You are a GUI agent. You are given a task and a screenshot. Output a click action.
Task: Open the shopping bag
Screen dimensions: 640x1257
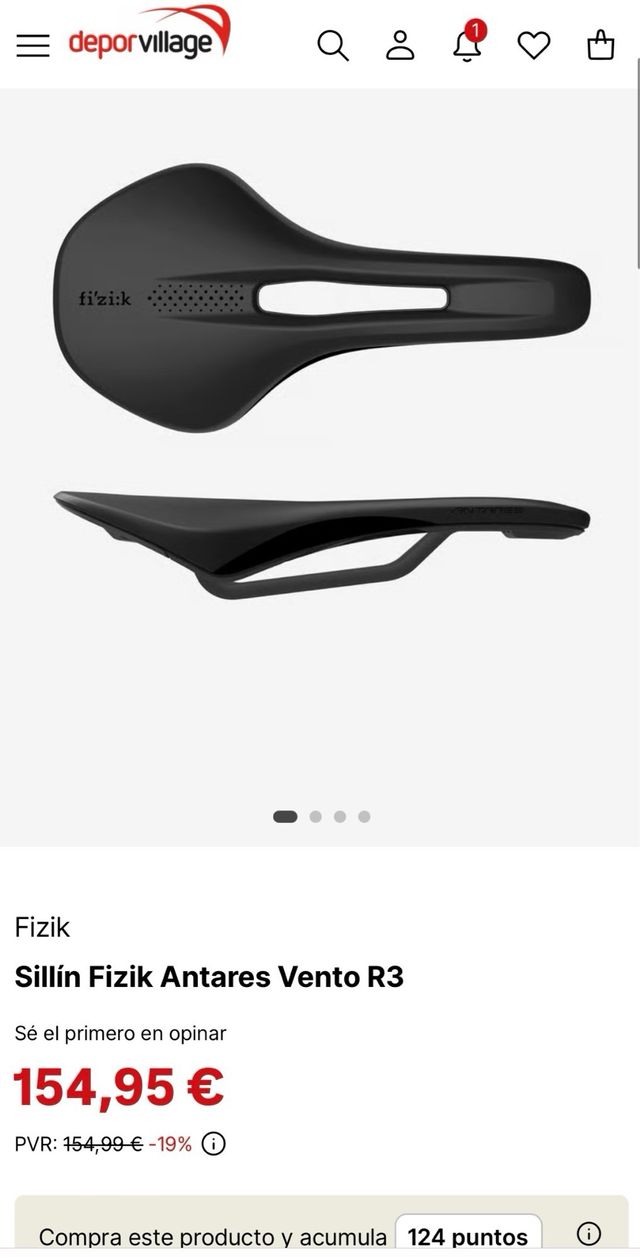[x=600, y=46]
